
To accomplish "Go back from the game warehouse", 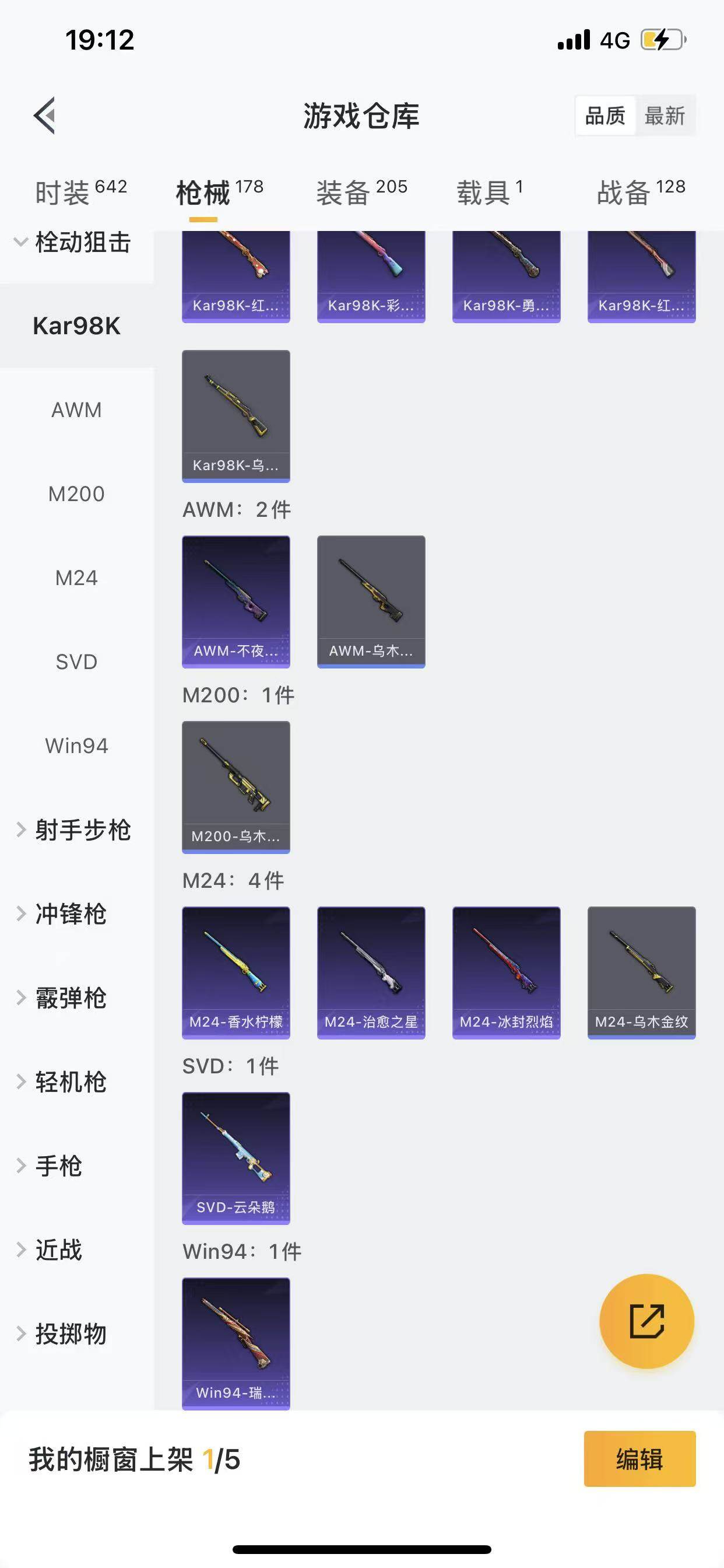I will [44, 115].
